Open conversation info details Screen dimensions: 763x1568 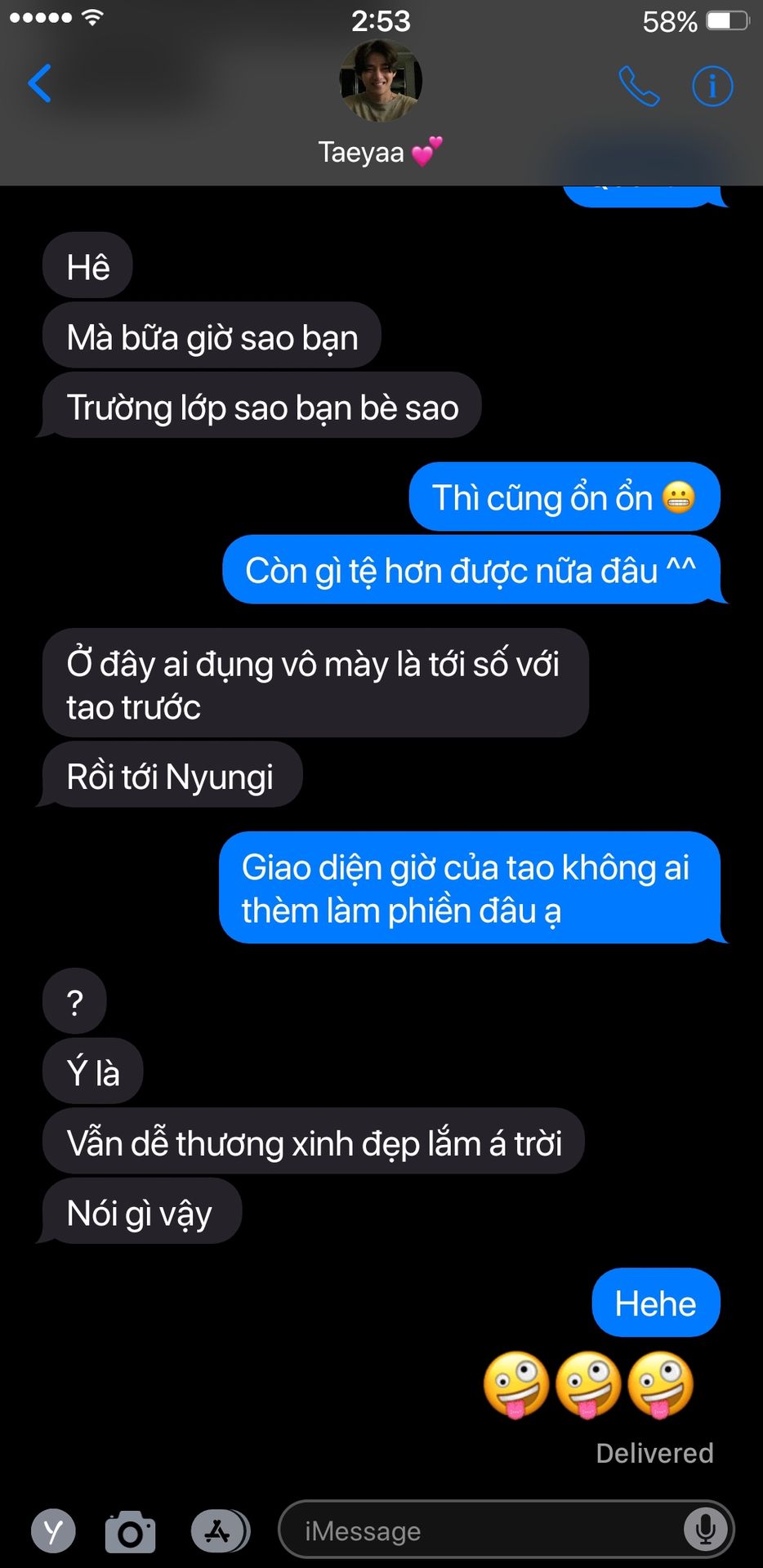(712, 86)
